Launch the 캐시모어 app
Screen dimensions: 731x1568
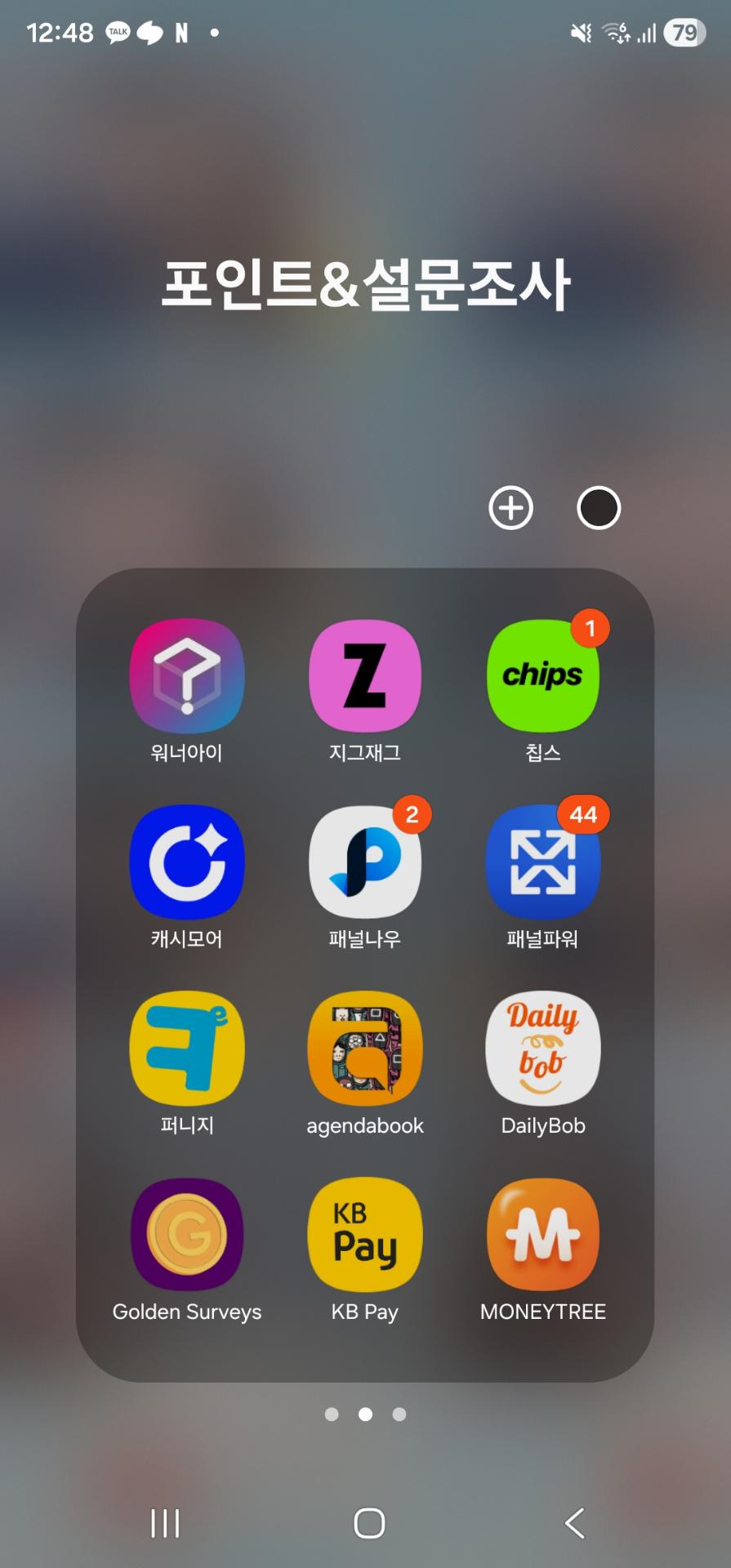click(187, 862)
